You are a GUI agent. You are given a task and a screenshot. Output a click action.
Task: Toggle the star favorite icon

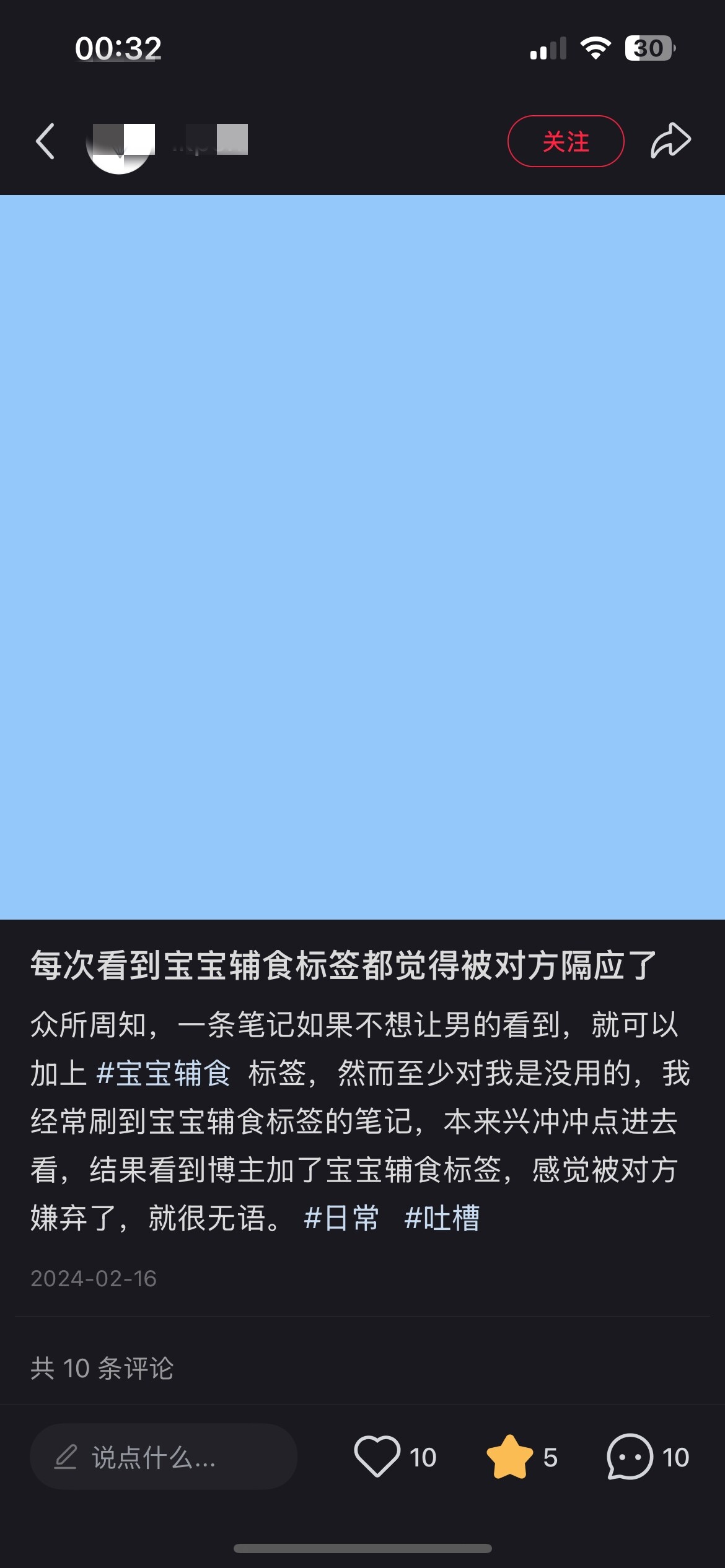click(x=509, y=1457)
